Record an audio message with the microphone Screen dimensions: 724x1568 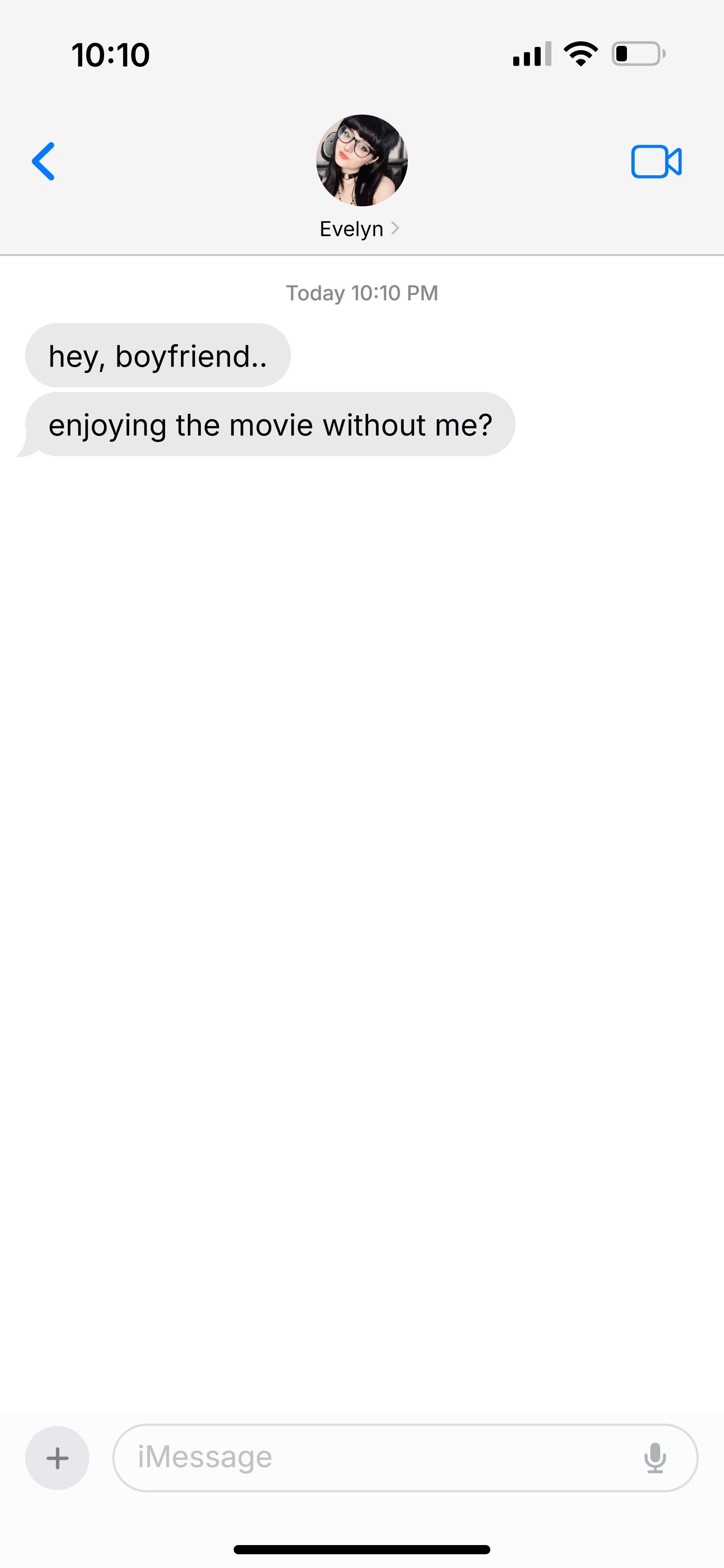pos(655,1458)
